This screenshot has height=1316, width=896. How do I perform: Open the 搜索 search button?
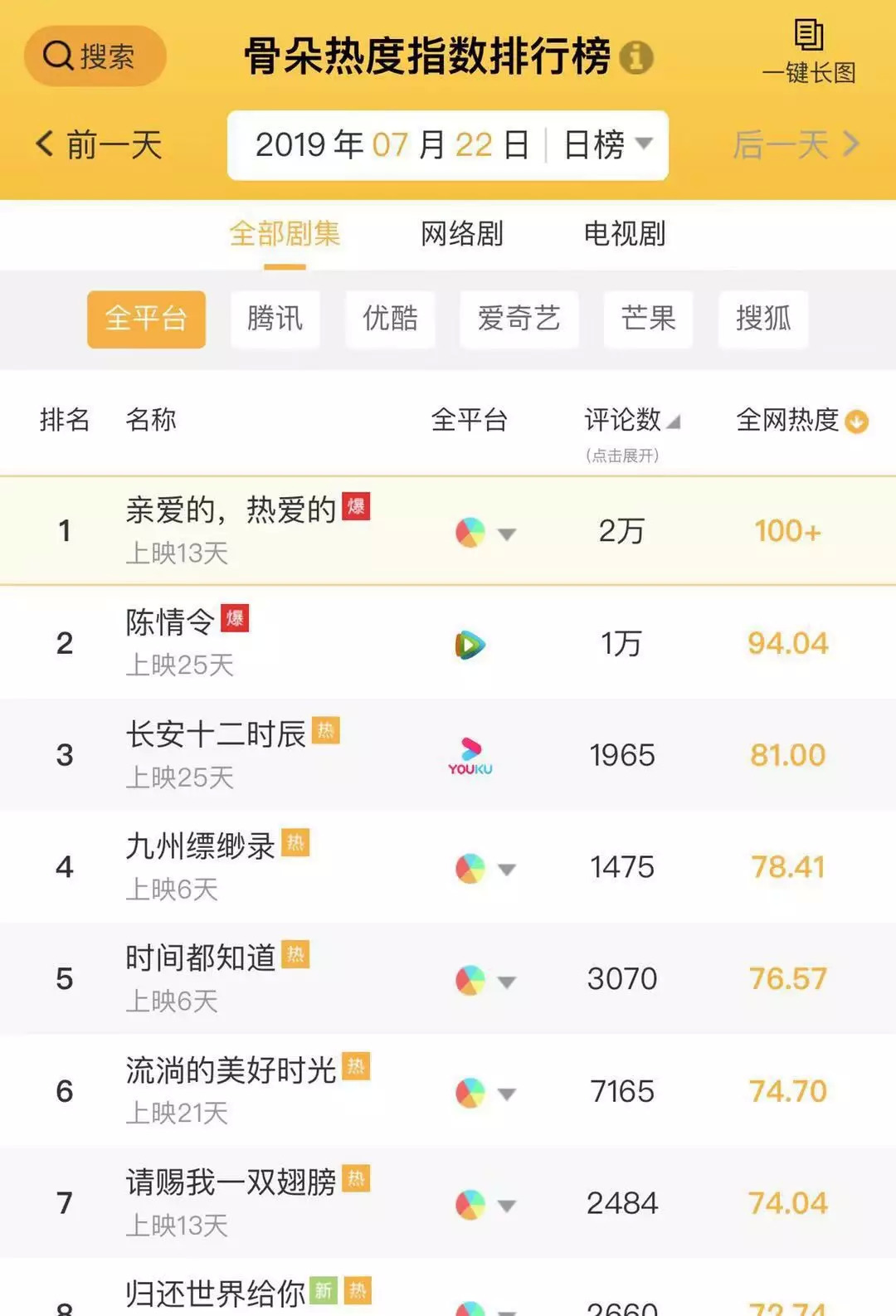pos(95,56)
